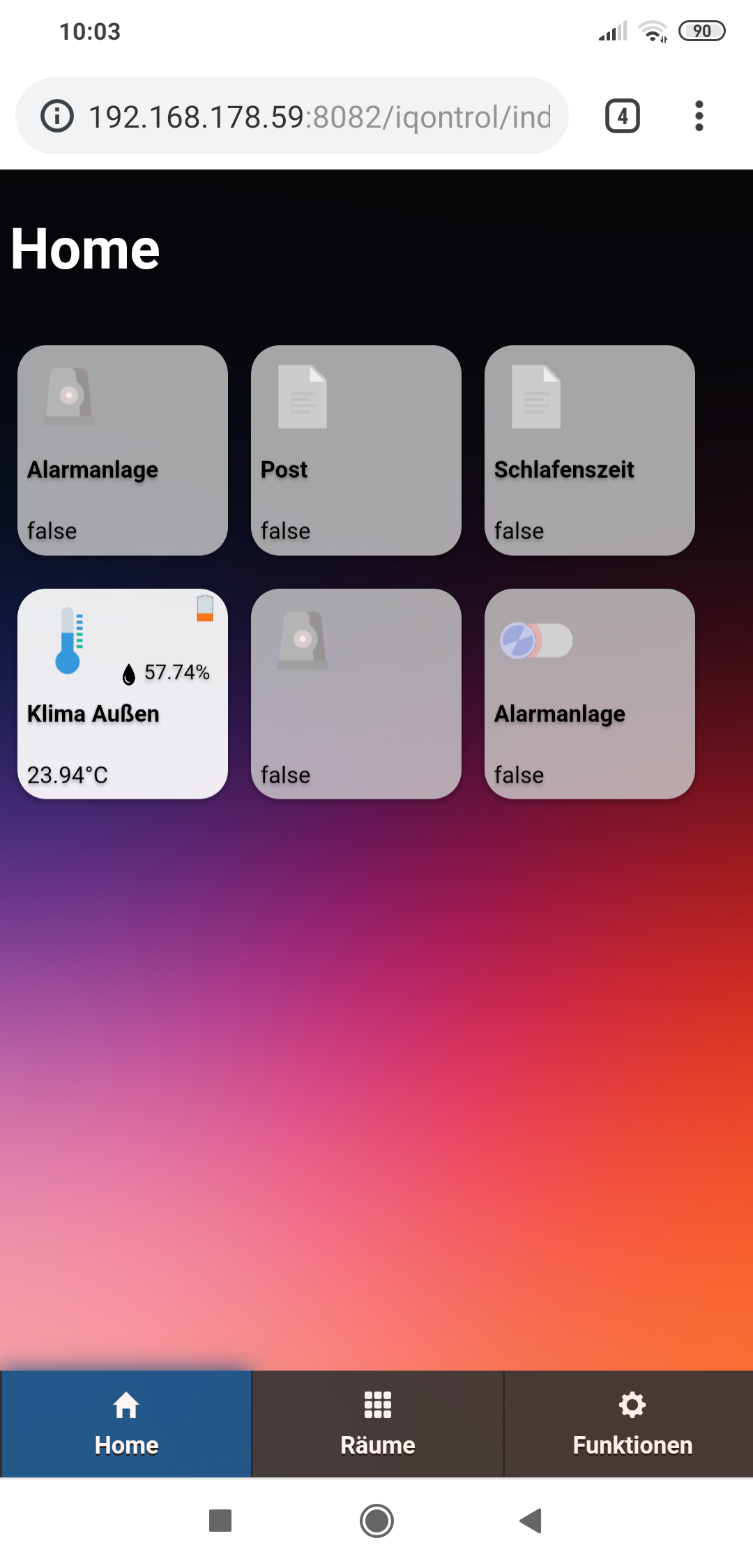Open the Post tile

click(x=356, y=451)
